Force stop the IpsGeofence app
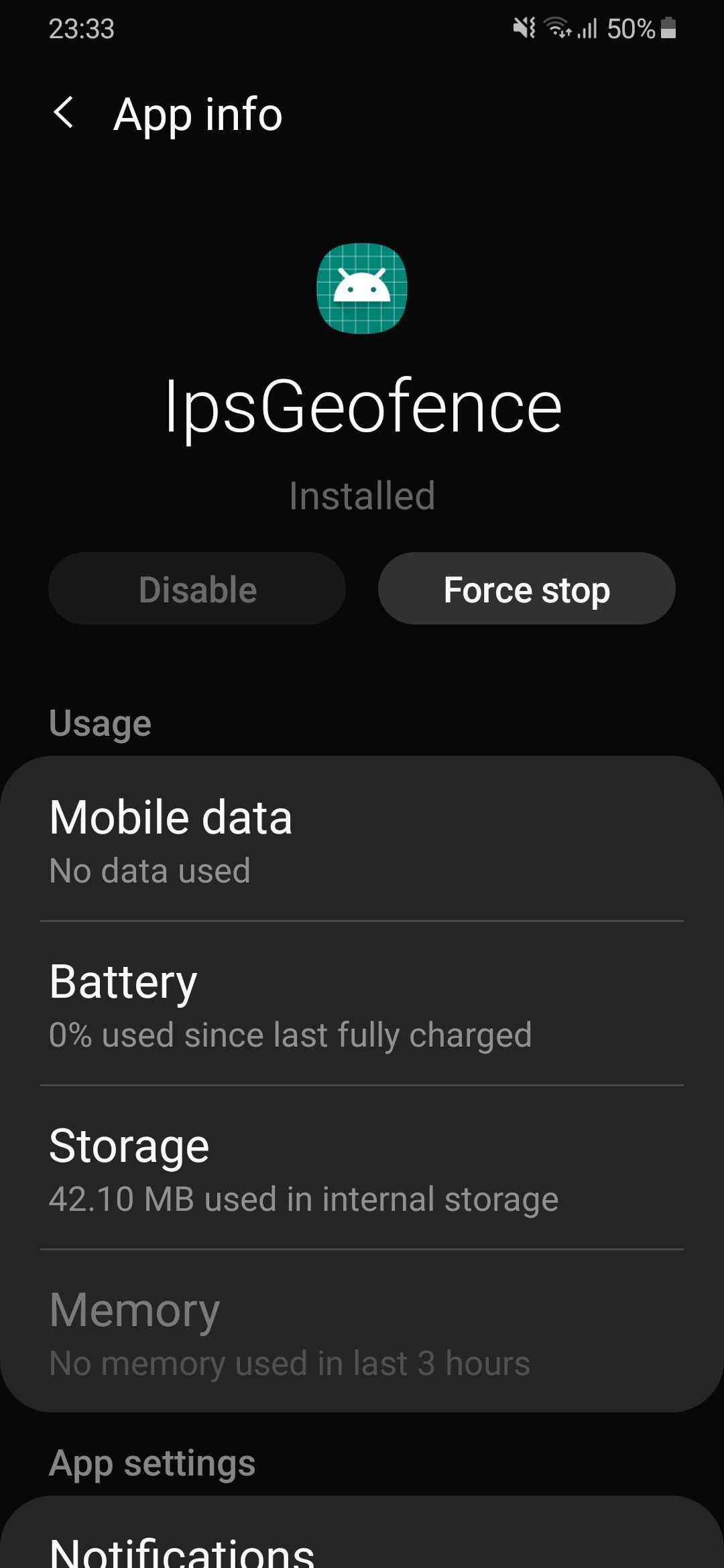724x1568 pixels. coord(526,590)
